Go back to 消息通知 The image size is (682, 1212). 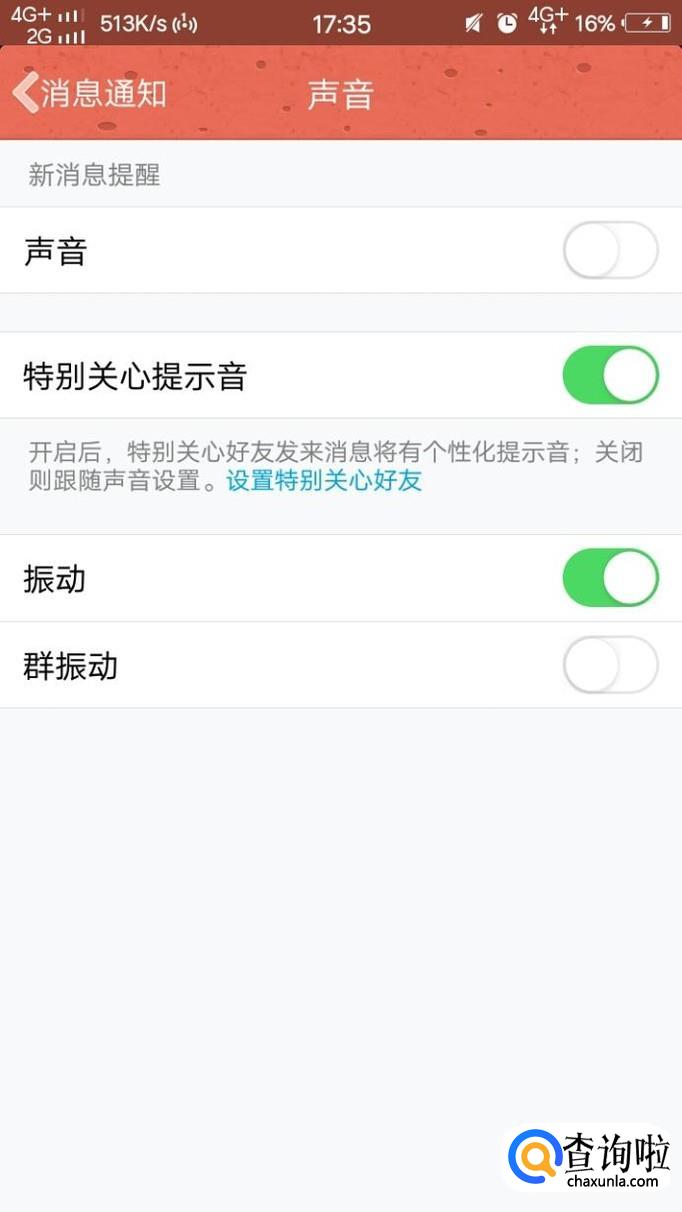click(88, 94)
